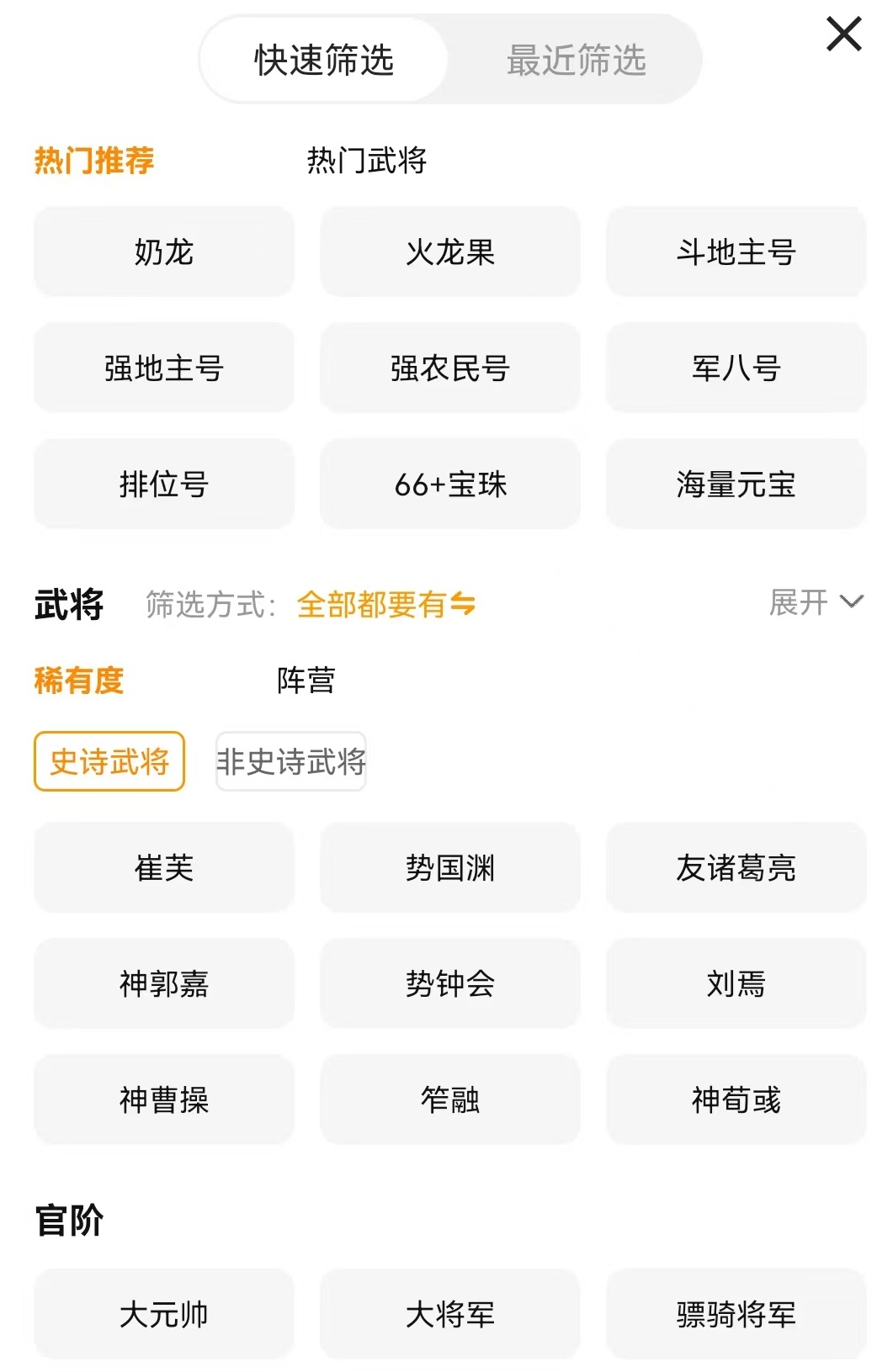The image size is (893, 1372).
Task: Switch to the 最近筛选 tab
Action: [x=576, y=57]
